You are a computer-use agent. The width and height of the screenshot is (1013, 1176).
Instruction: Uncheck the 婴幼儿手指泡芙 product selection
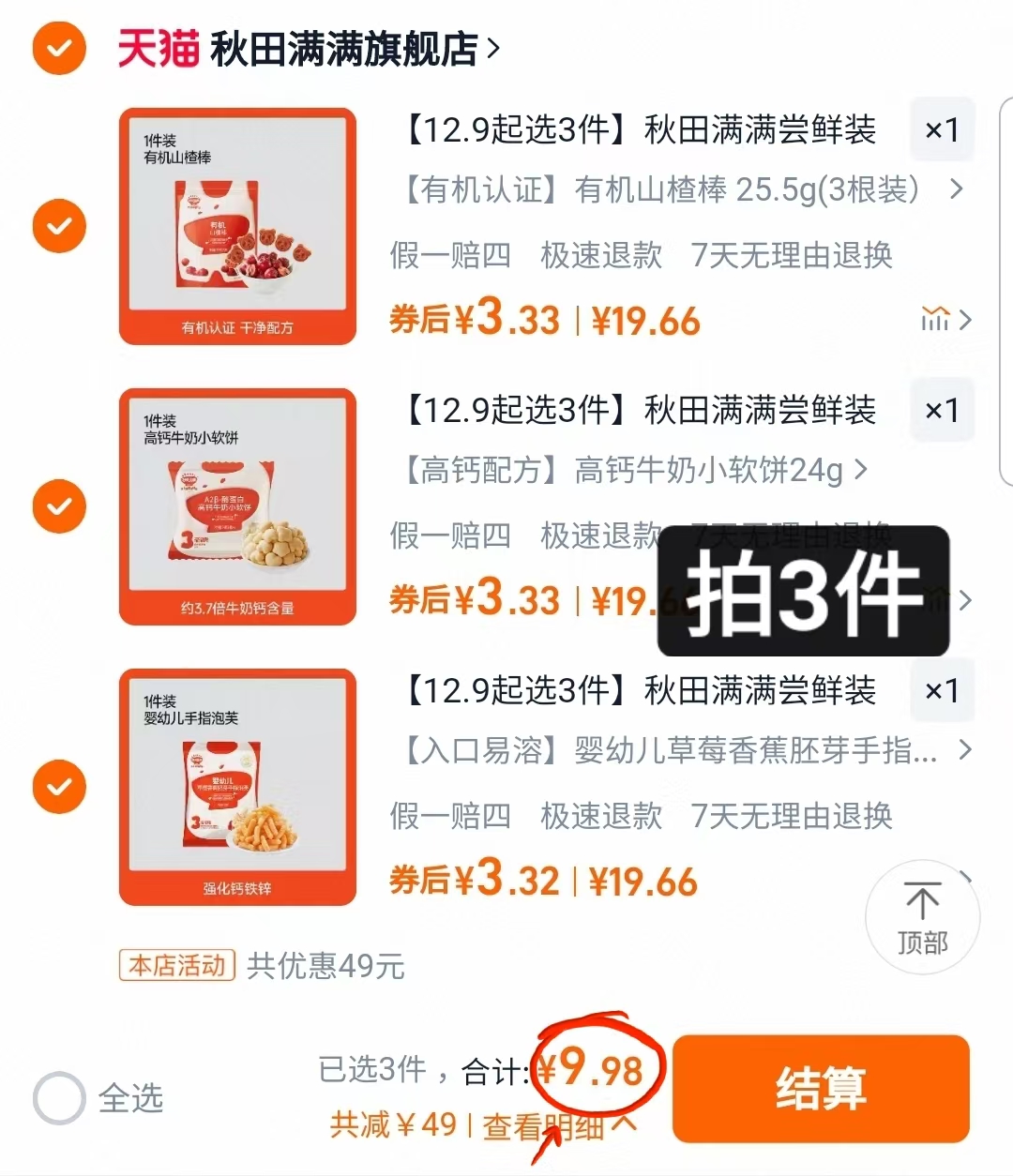click(59, 786)
